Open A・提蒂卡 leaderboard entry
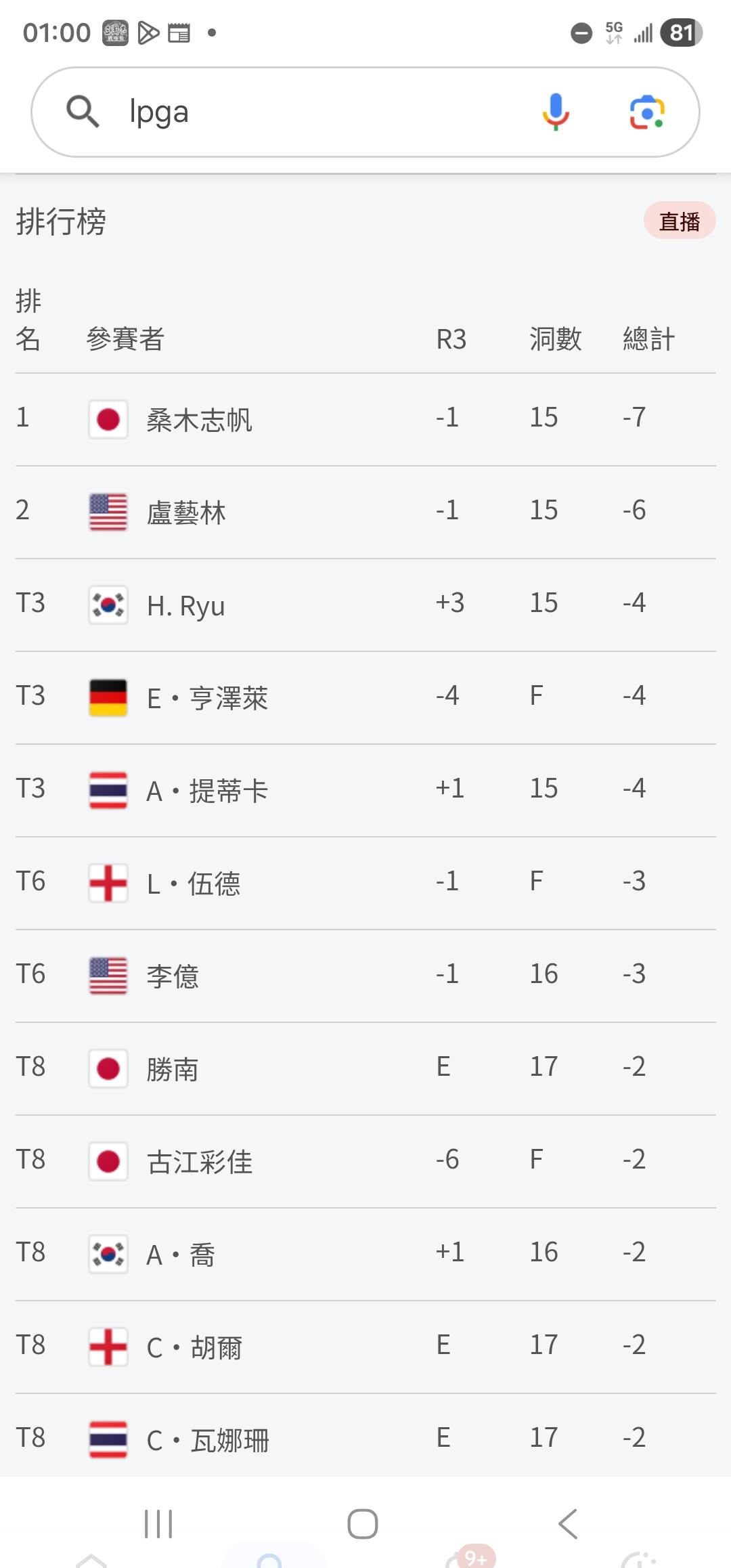Viewport: 731px width, 1568px height. [365, 790]
